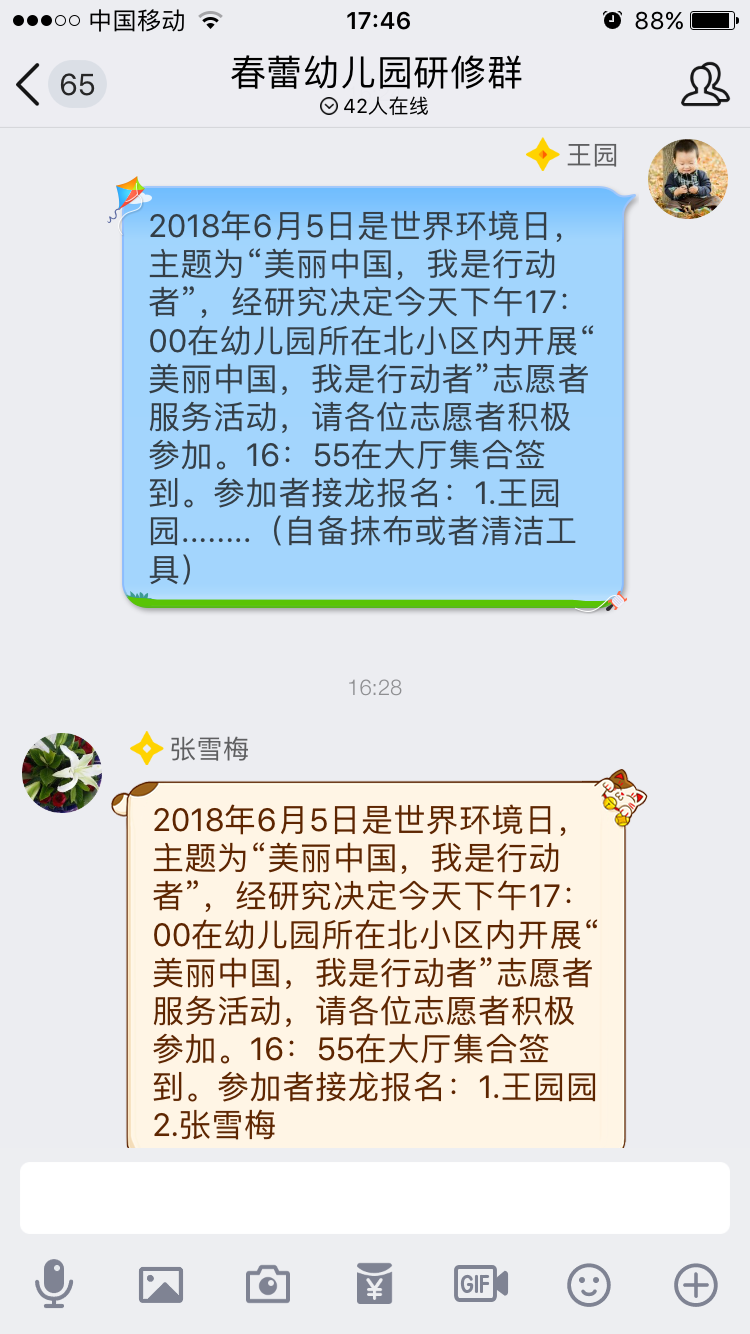The image size is (750, 1334).
Task: Expand the 42人在线 online members indicator
Action: point(374,107)
